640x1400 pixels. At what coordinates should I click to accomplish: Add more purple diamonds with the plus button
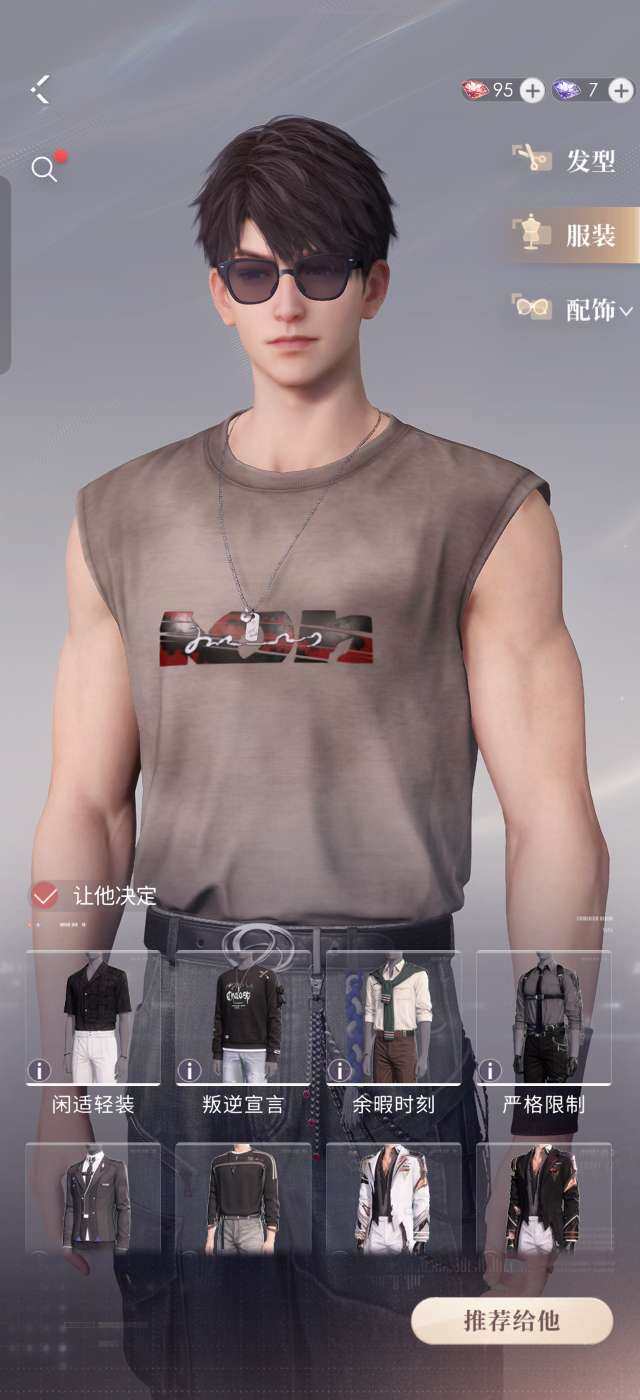621,90
